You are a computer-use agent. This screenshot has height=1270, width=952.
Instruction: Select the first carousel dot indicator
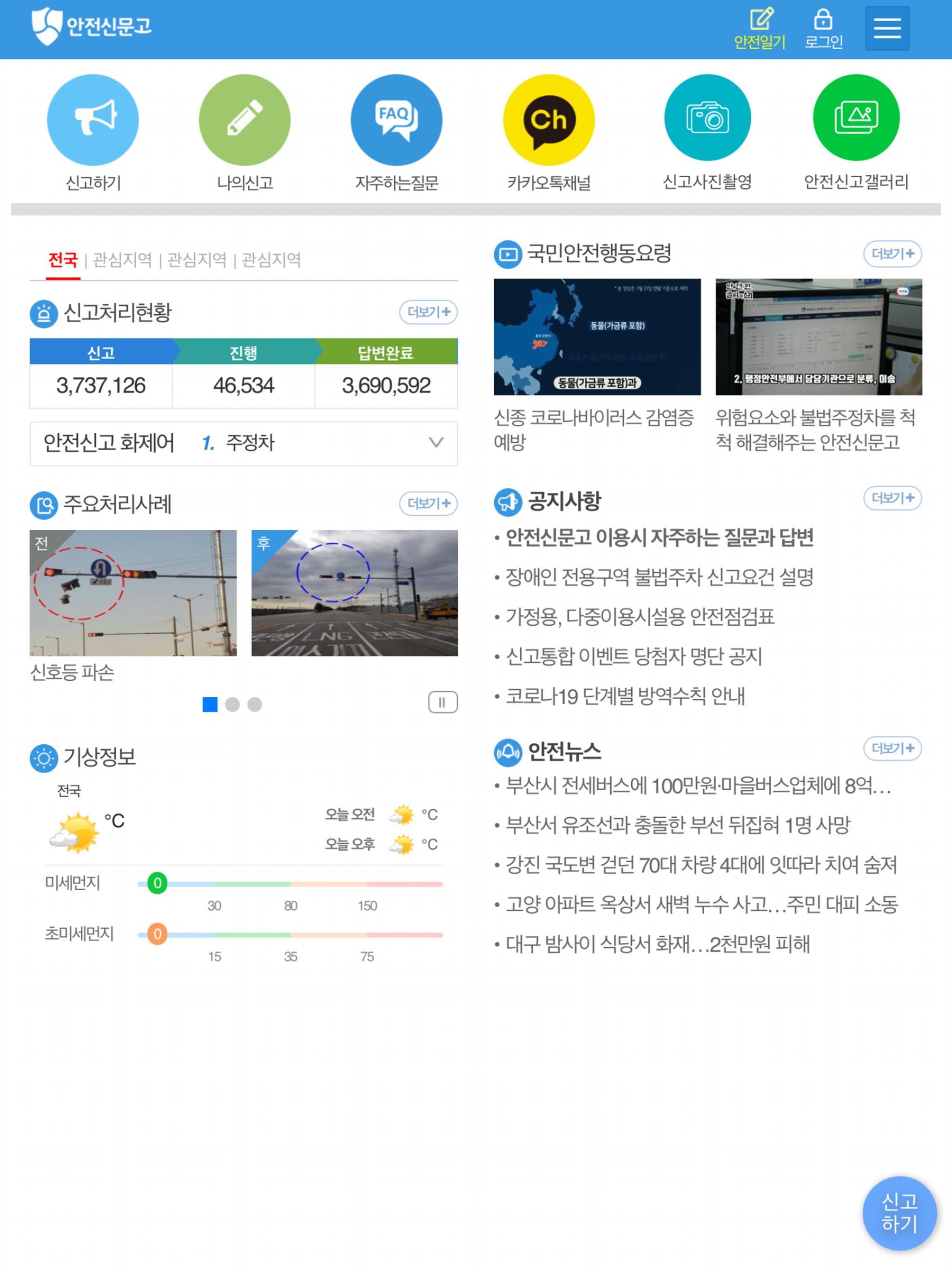point(209,704)
